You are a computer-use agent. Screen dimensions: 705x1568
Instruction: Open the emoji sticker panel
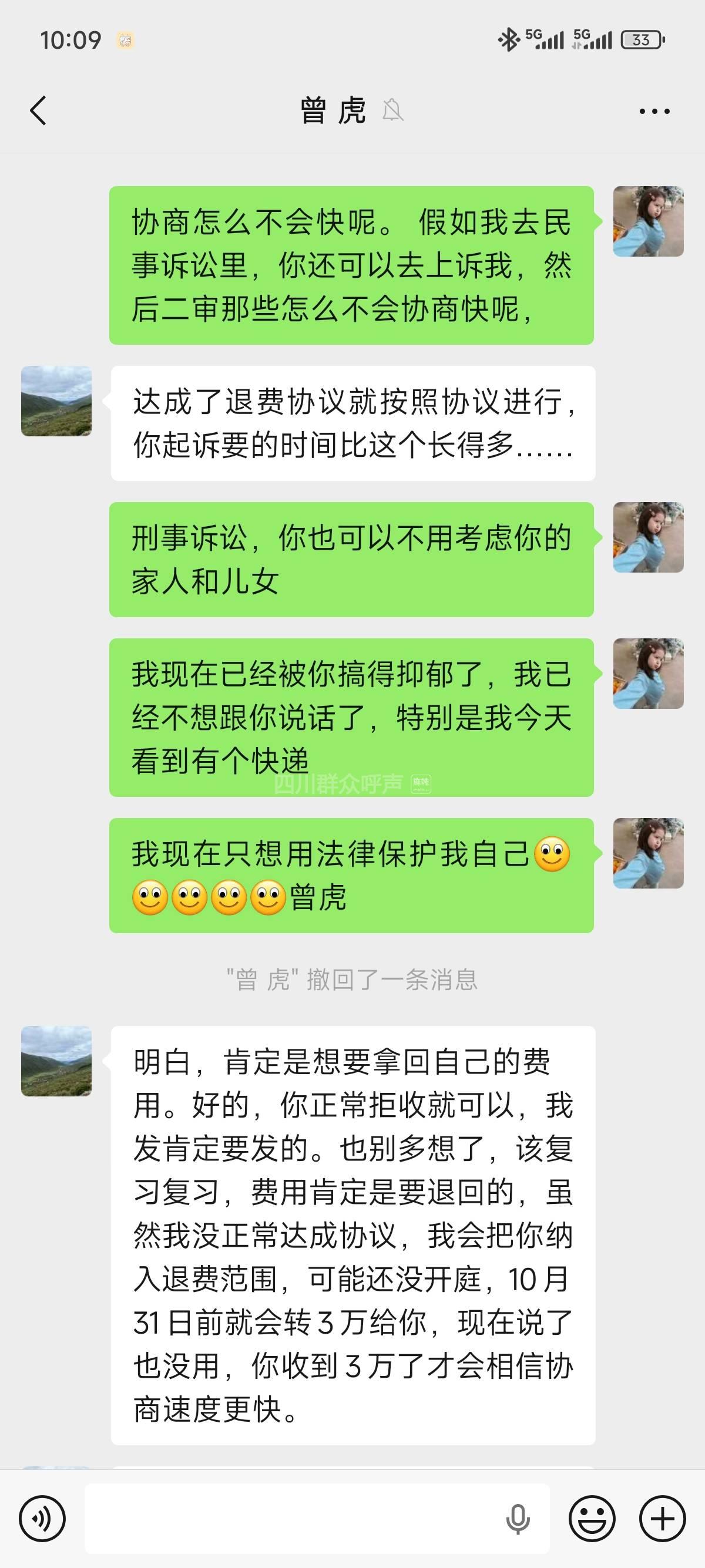(x=592, y=1519)
